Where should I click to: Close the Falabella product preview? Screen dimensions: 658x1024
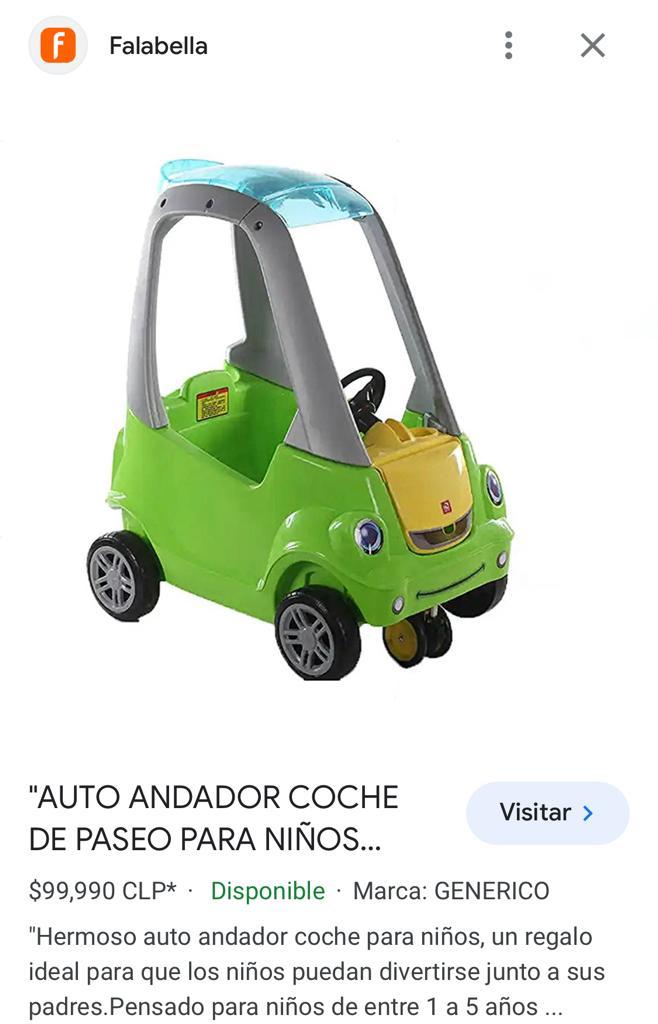tap(593, 45)
